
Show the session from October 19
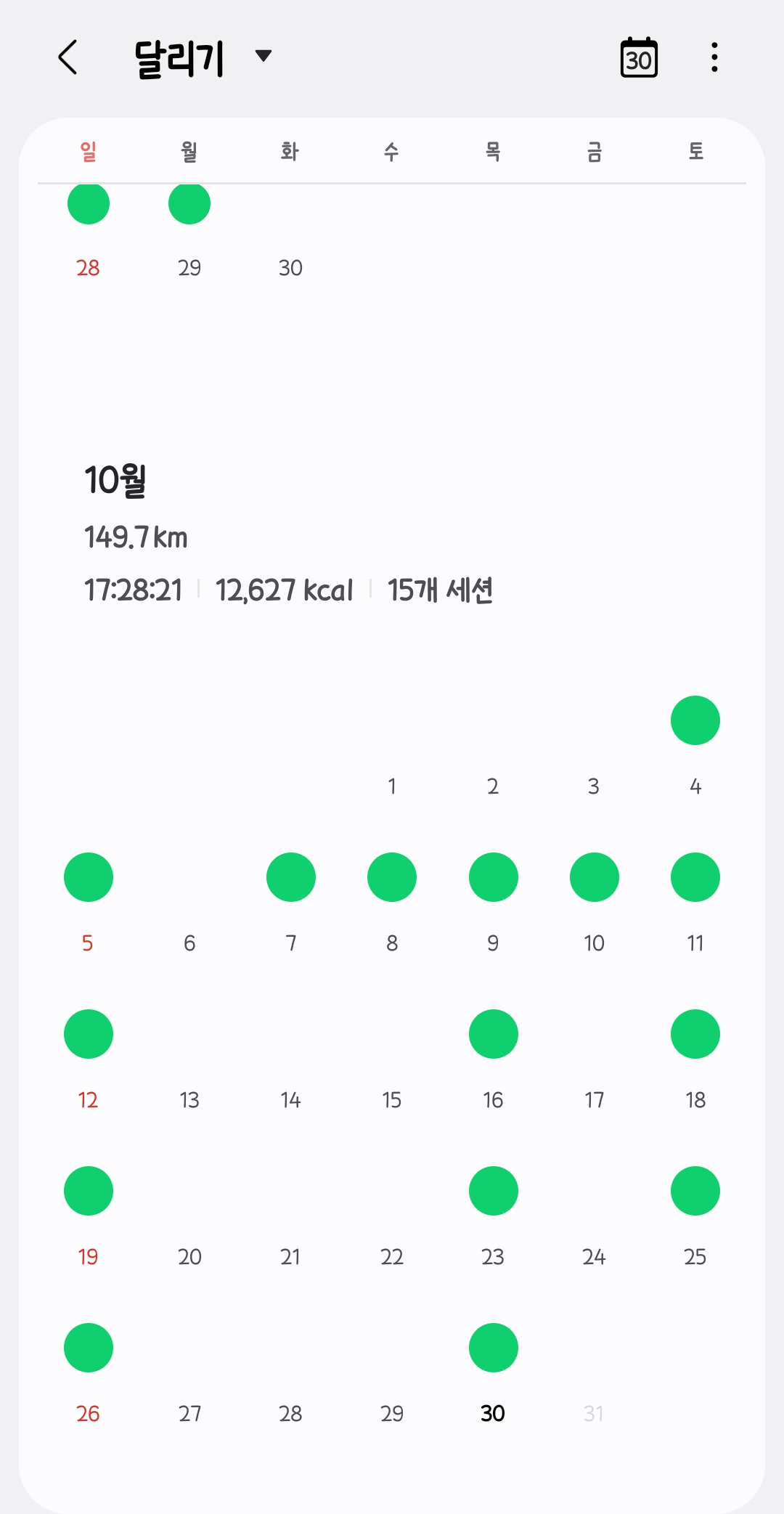89,1192
